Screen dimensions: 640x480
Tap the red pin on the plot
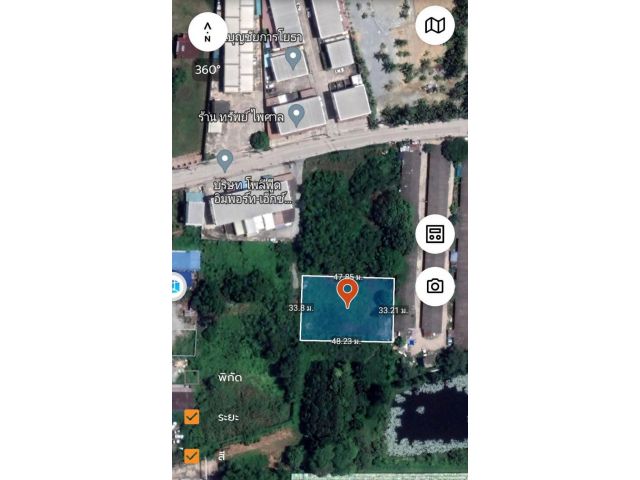(347, 292)
